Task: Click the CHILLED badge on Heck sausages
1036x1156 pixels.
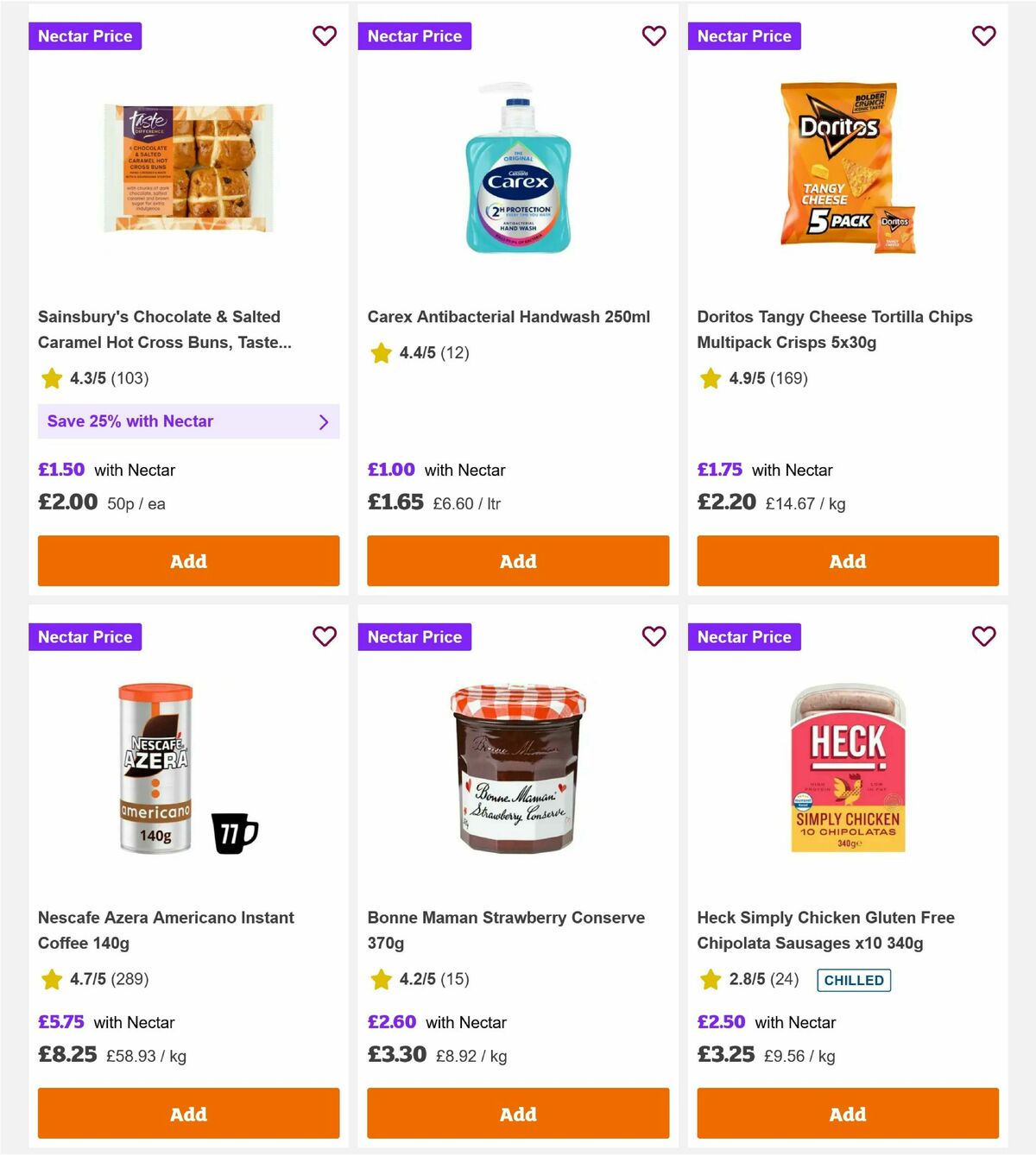Action: [853, 980]
